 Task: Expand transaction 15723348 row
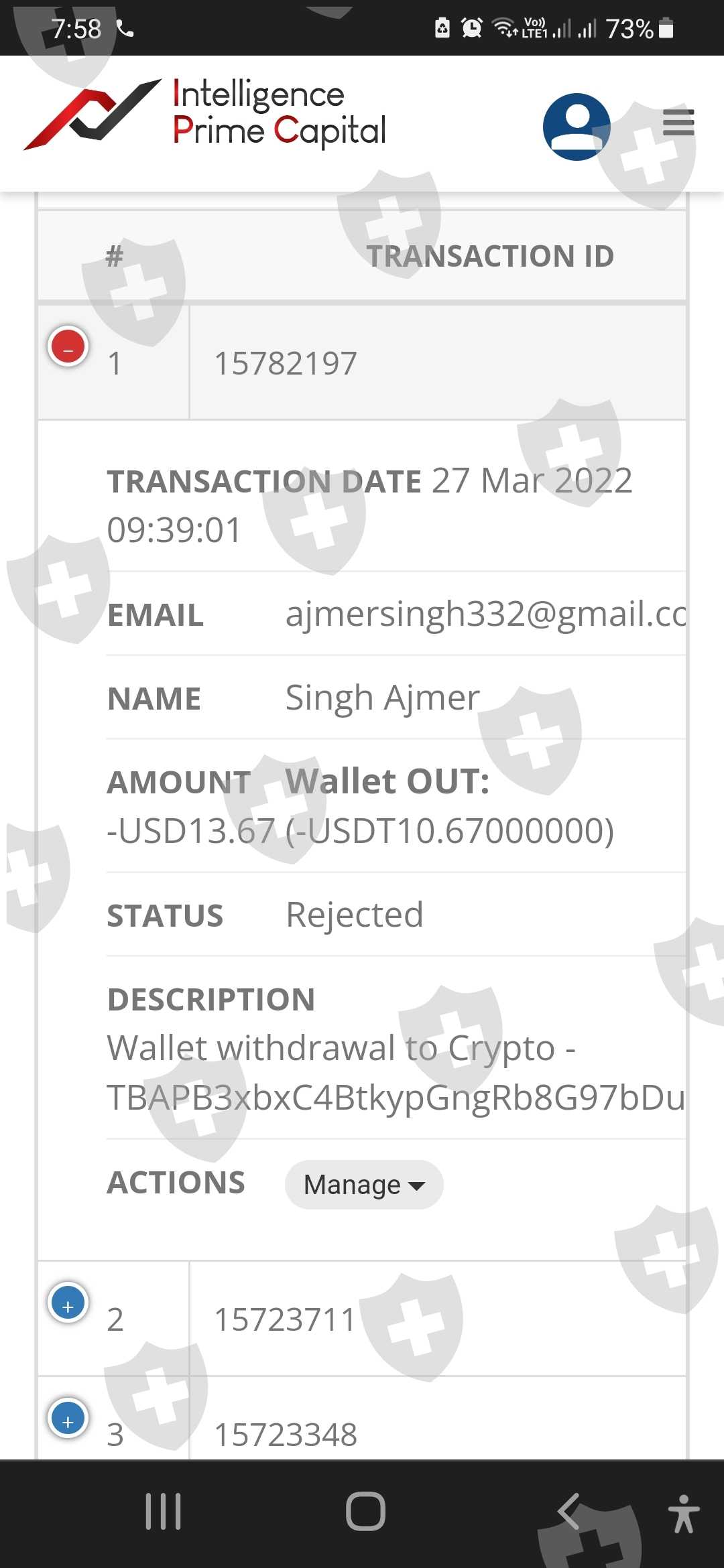click(68, 1418)
